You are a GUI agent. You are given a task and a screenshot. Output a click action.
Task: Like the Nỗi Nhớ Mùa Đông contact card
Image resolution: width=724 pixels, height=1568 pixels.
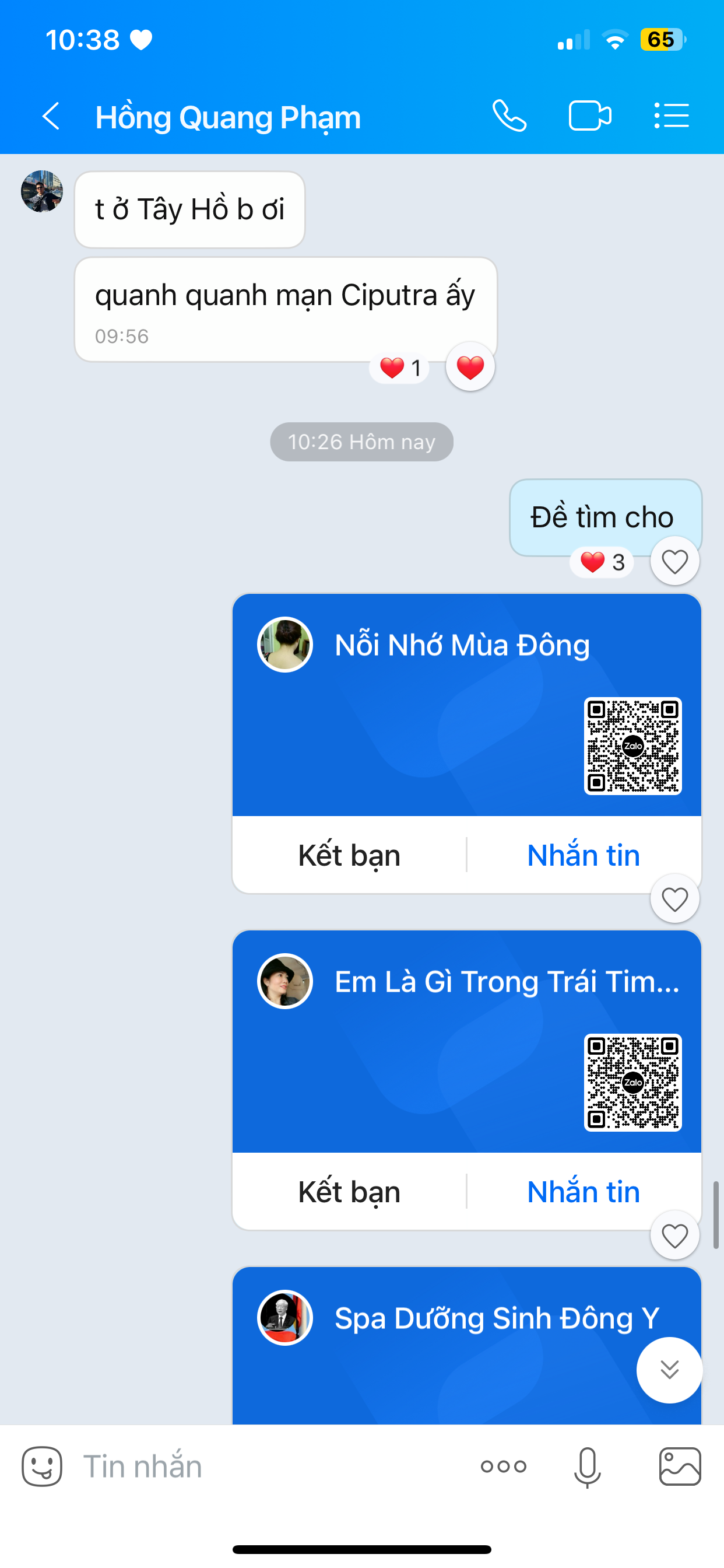(x=674, y=899)
